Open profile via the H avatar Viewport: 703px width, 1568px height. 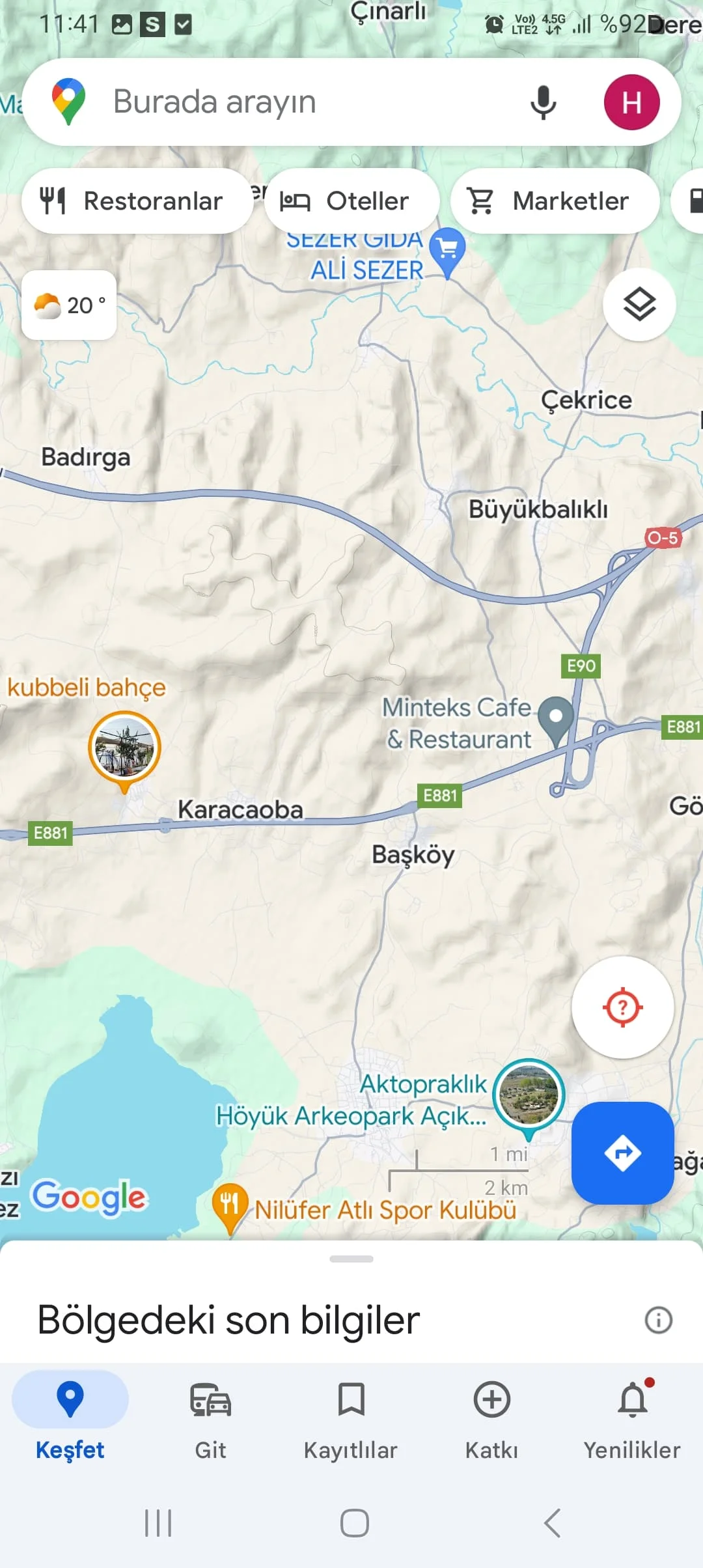pos(632,102)
